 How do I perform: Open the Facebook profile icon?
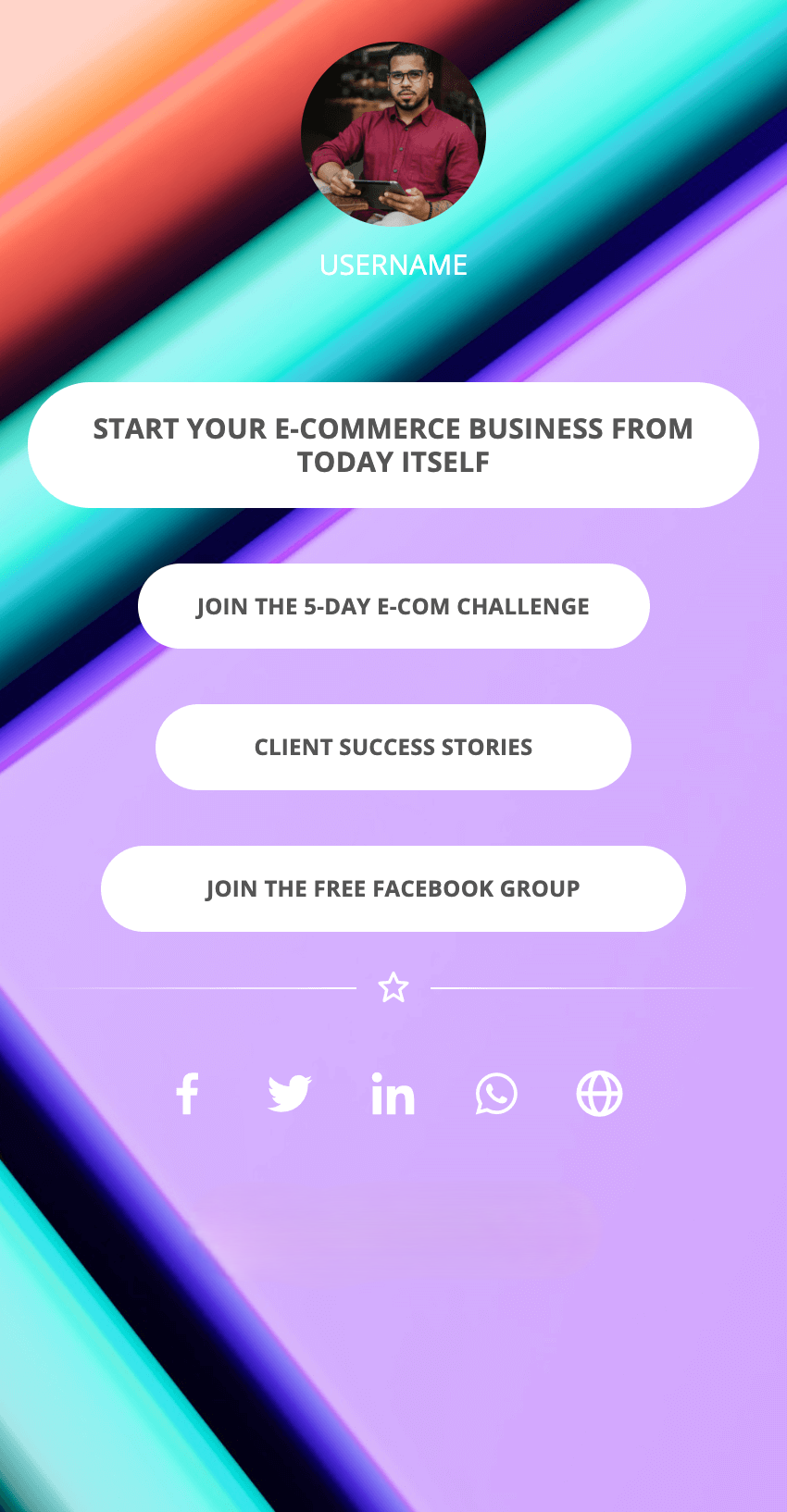[187, 1094]
